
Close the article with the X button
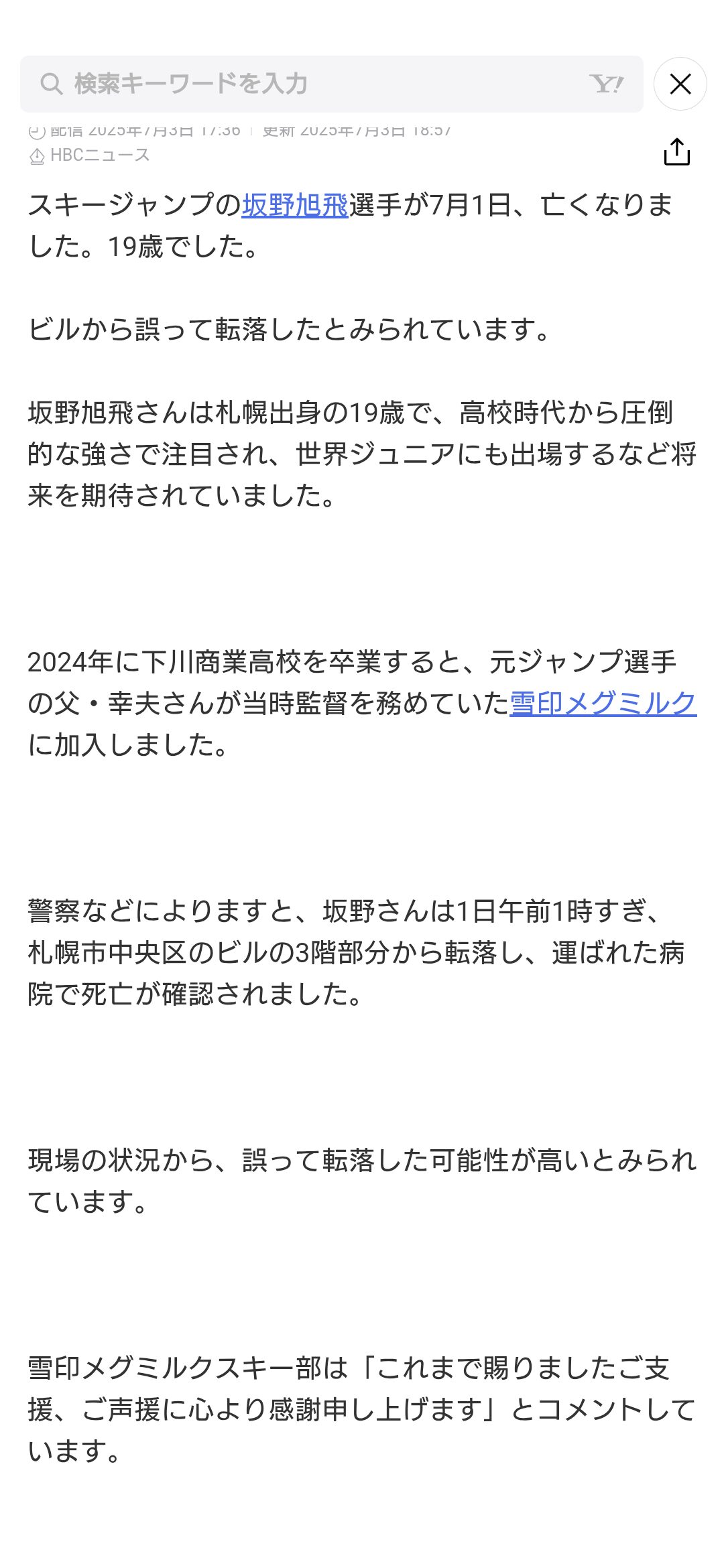click(x=680, y=84)
